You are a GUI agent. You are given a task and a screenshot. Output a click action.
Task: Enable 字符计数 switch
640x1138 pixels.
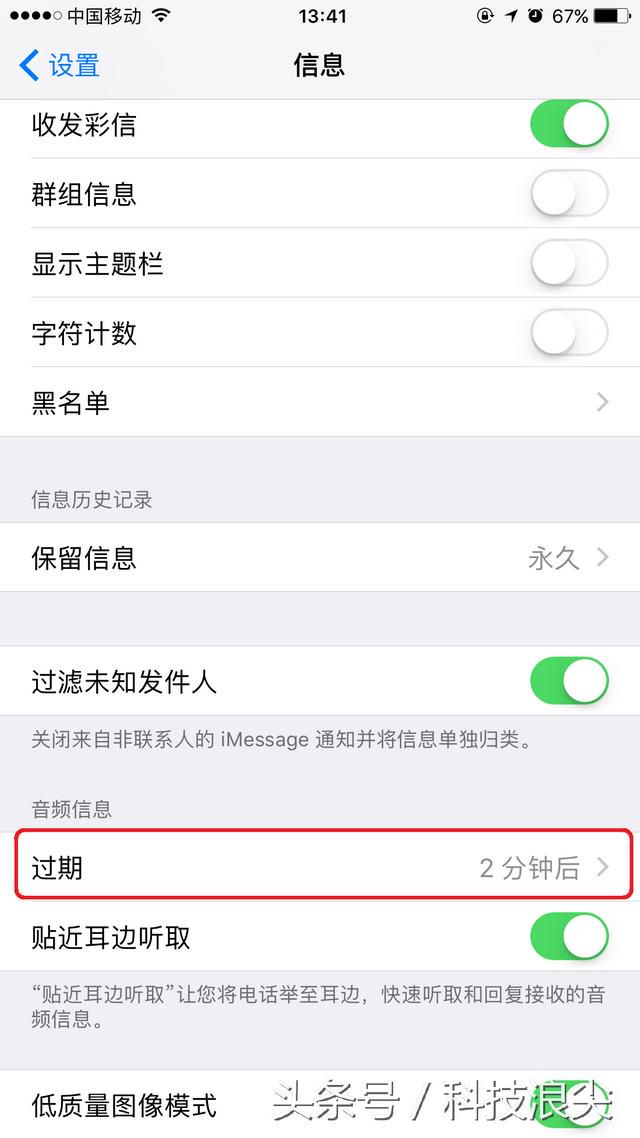click(570, 332)
